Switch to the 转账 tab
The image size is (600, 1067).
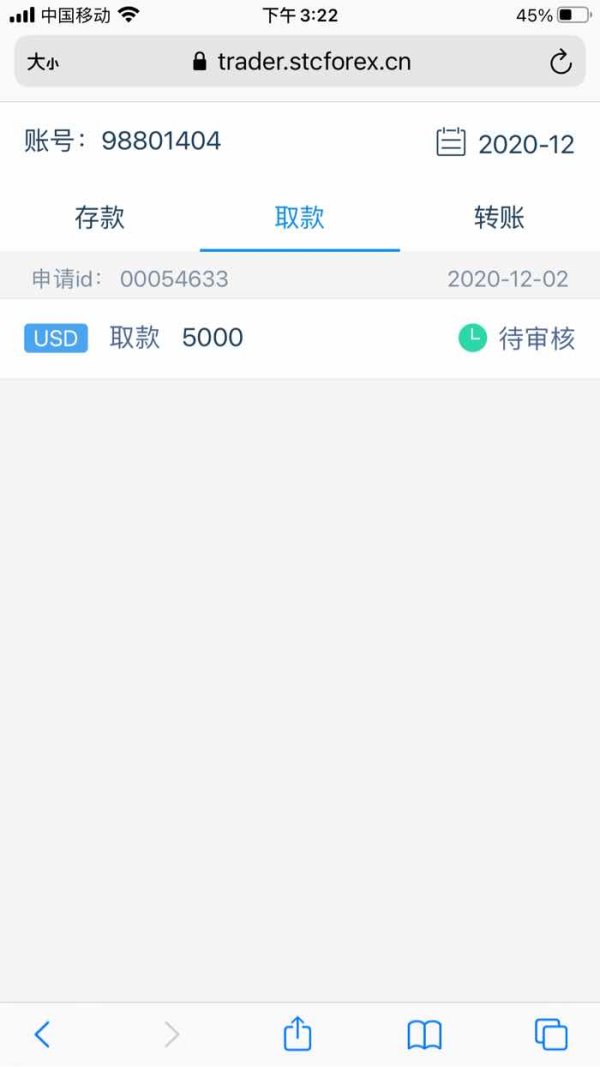499,218
